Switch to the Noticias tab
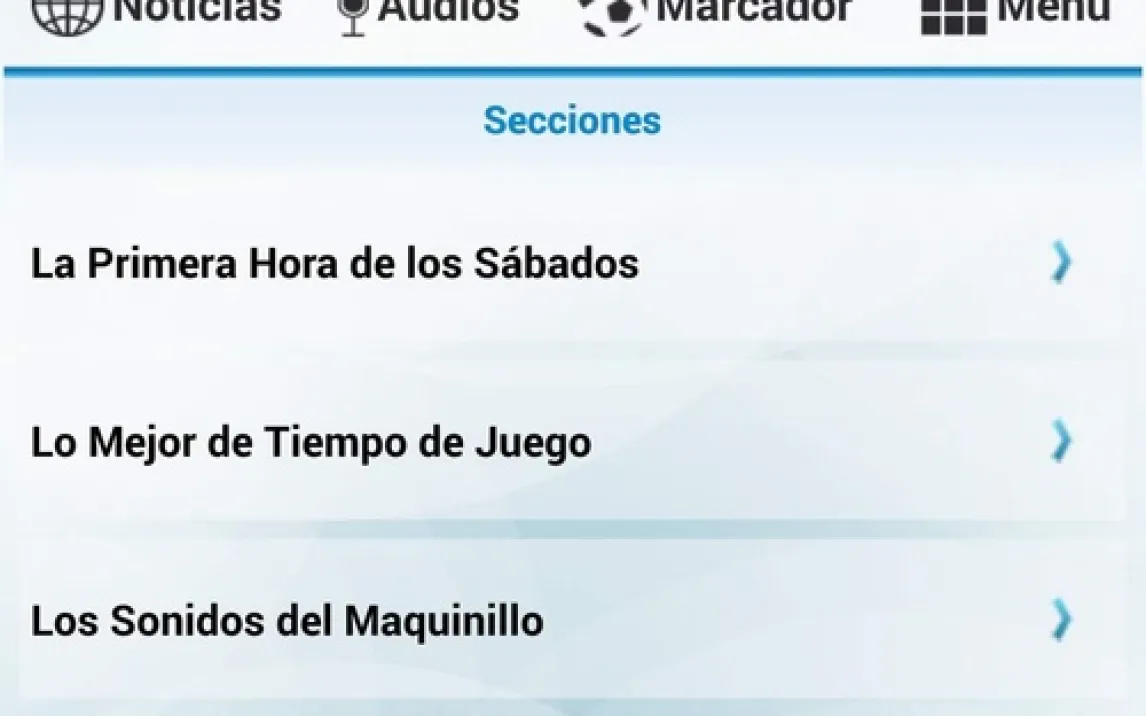Screen dimensions: 1146x716 click(x=157, y=14)
